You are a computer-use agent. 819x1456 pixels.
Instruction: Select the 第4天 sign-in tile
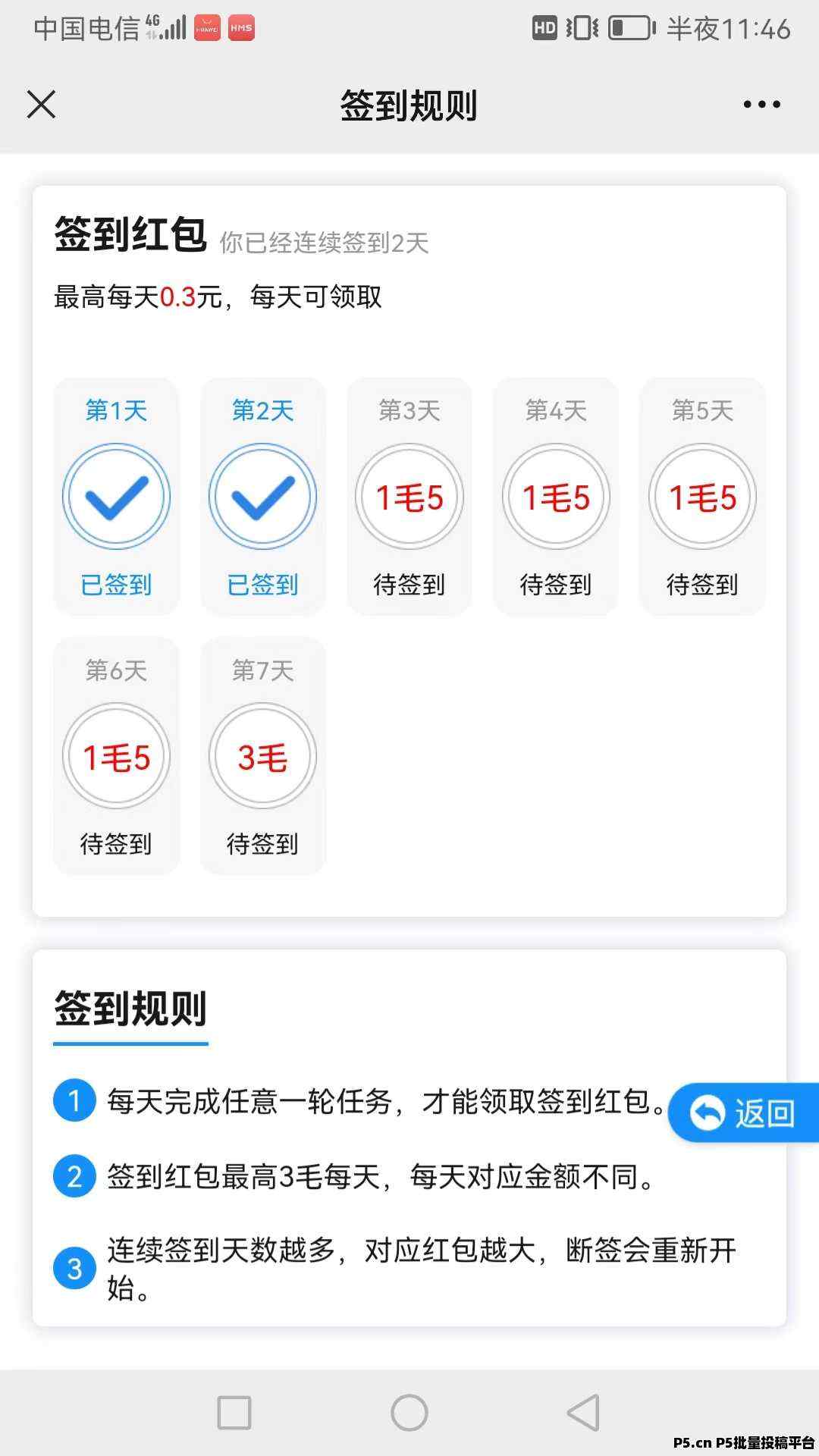(x=556, y=497)
